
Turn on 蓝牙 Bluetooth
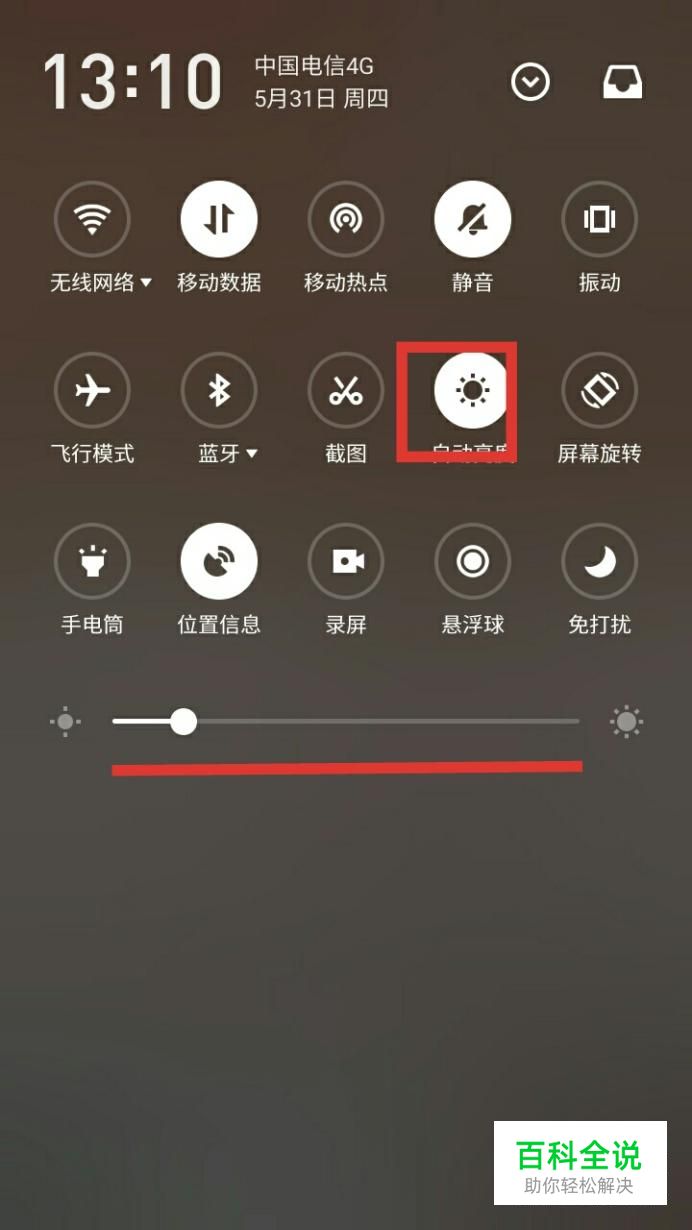(219, 390)
